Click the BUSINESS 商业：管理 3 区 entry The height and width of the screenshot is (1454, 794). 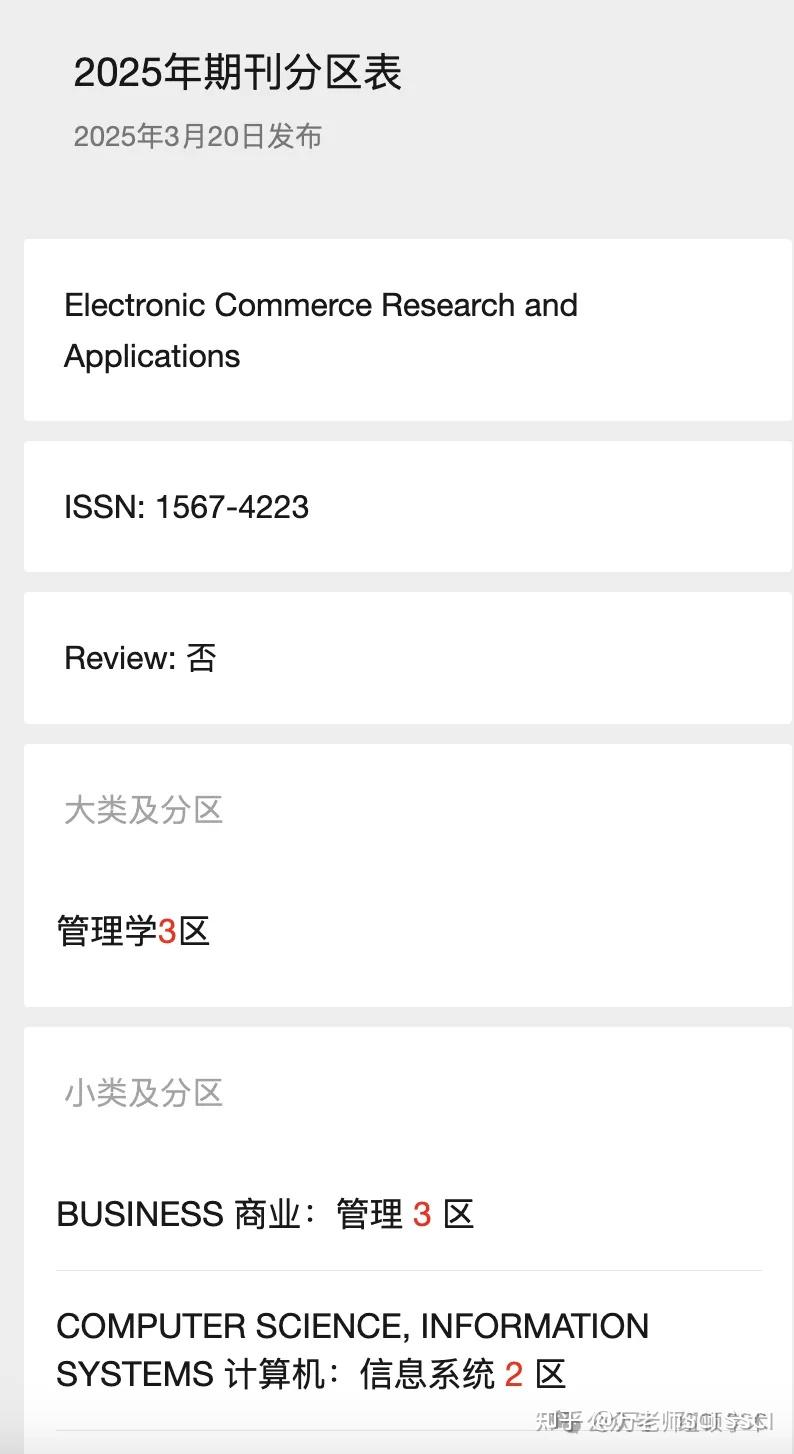click(x=265, y=1214)
